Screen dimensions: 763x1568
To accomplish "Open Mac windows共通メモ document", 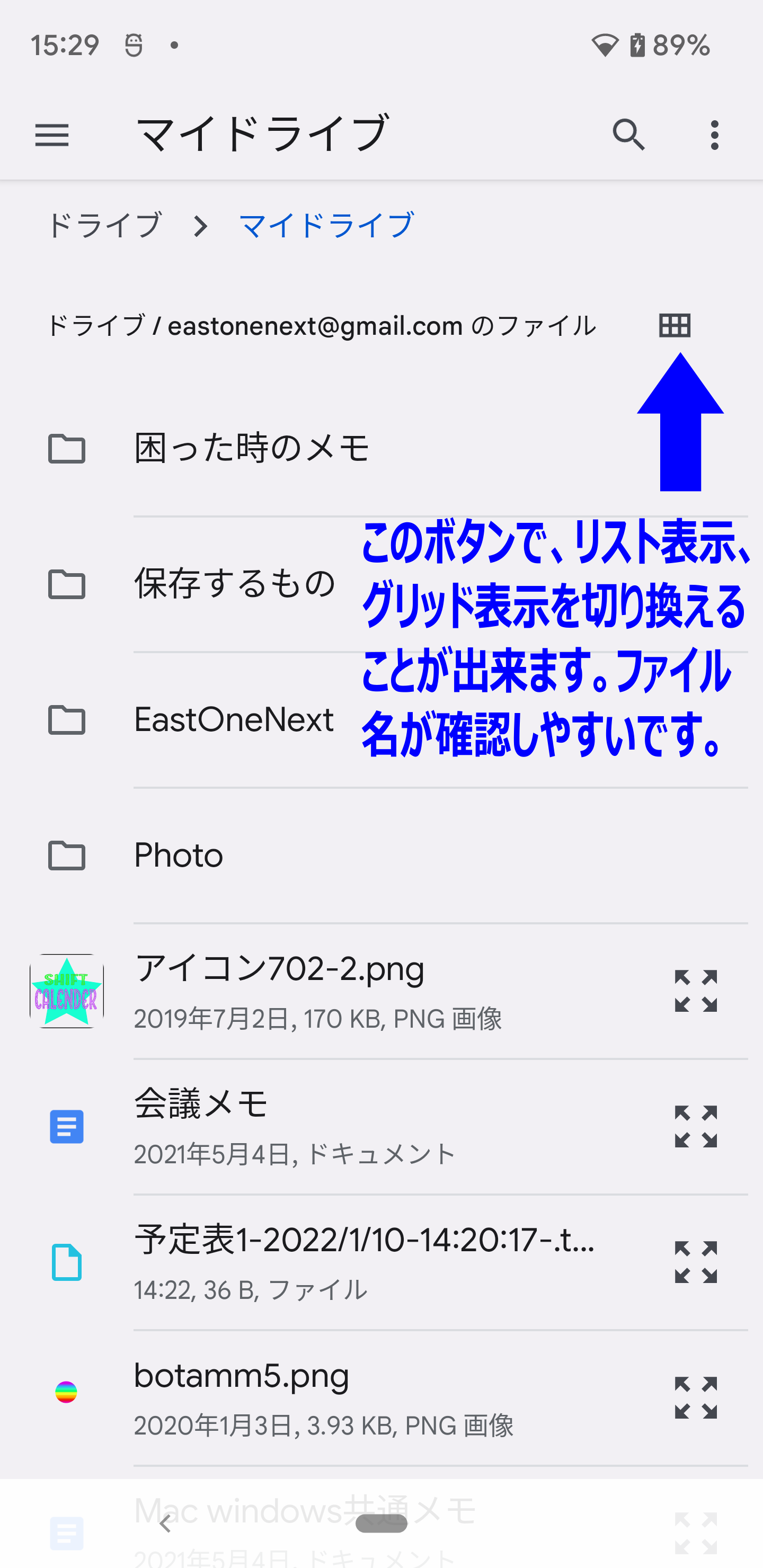I will coord(305,1511).
